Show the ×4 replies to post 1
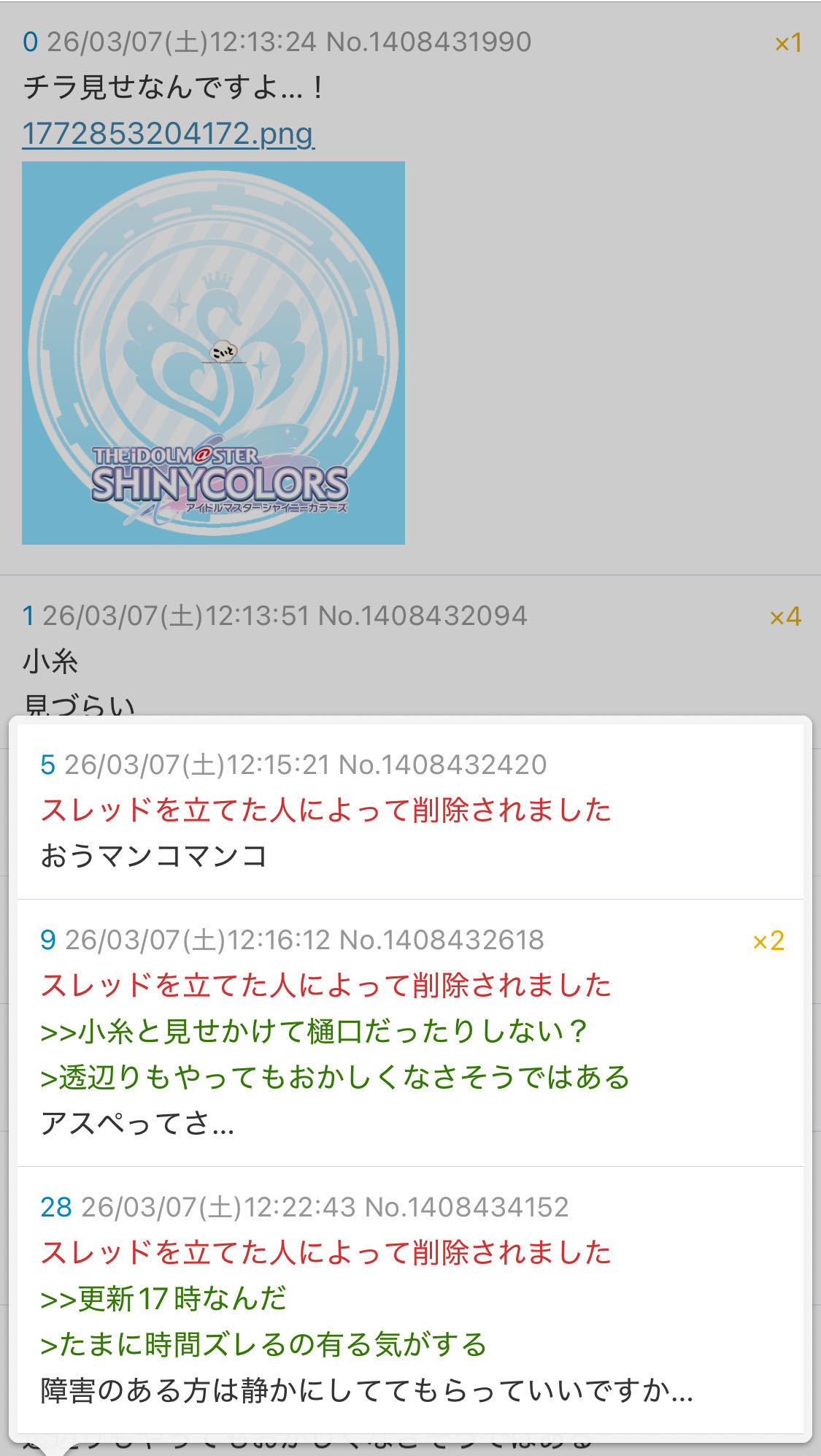The image size is (821, 1456). click(785, 617)
